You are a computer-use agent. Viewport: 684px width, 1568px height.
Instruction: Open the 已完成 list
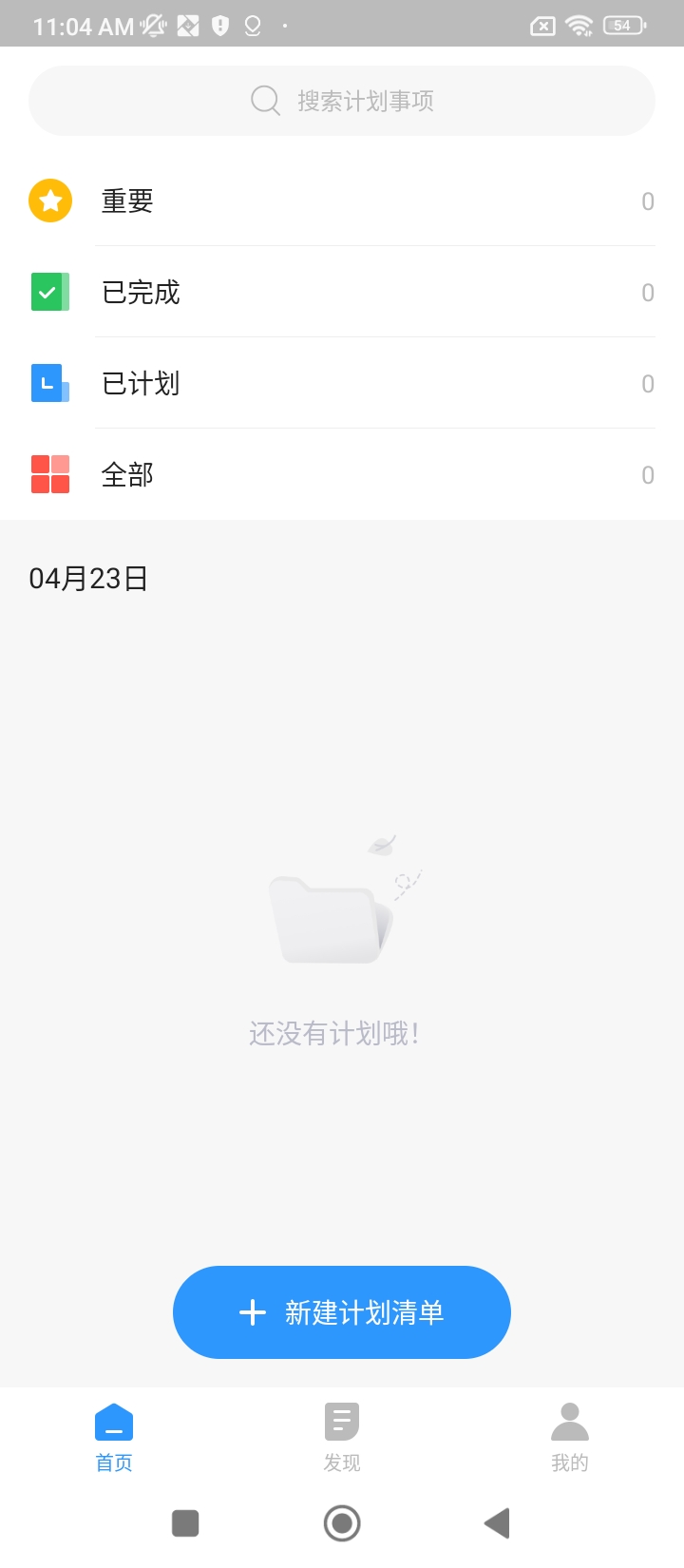[x=342, y=293]
